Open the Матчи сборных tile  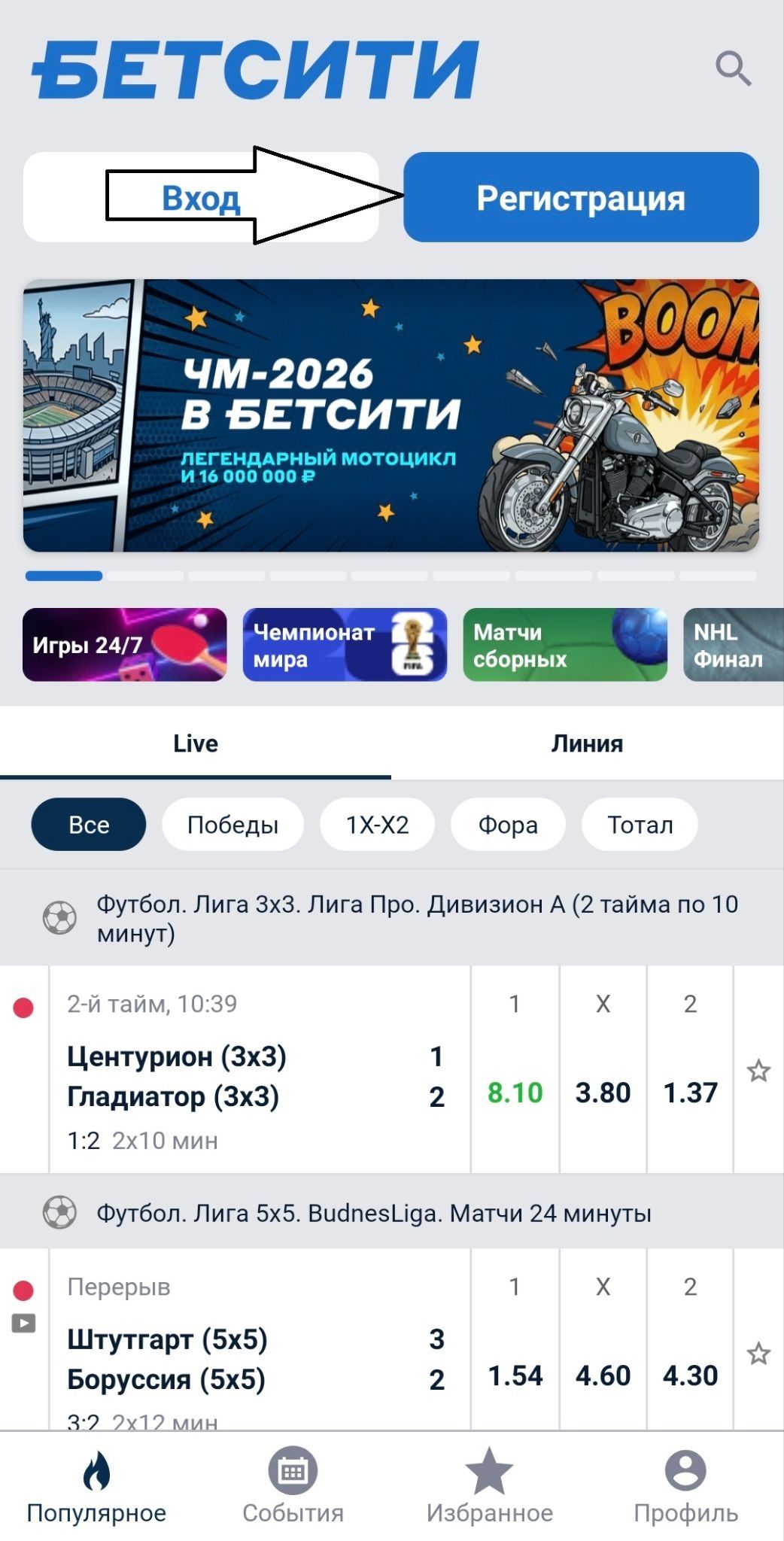point(565,645)
